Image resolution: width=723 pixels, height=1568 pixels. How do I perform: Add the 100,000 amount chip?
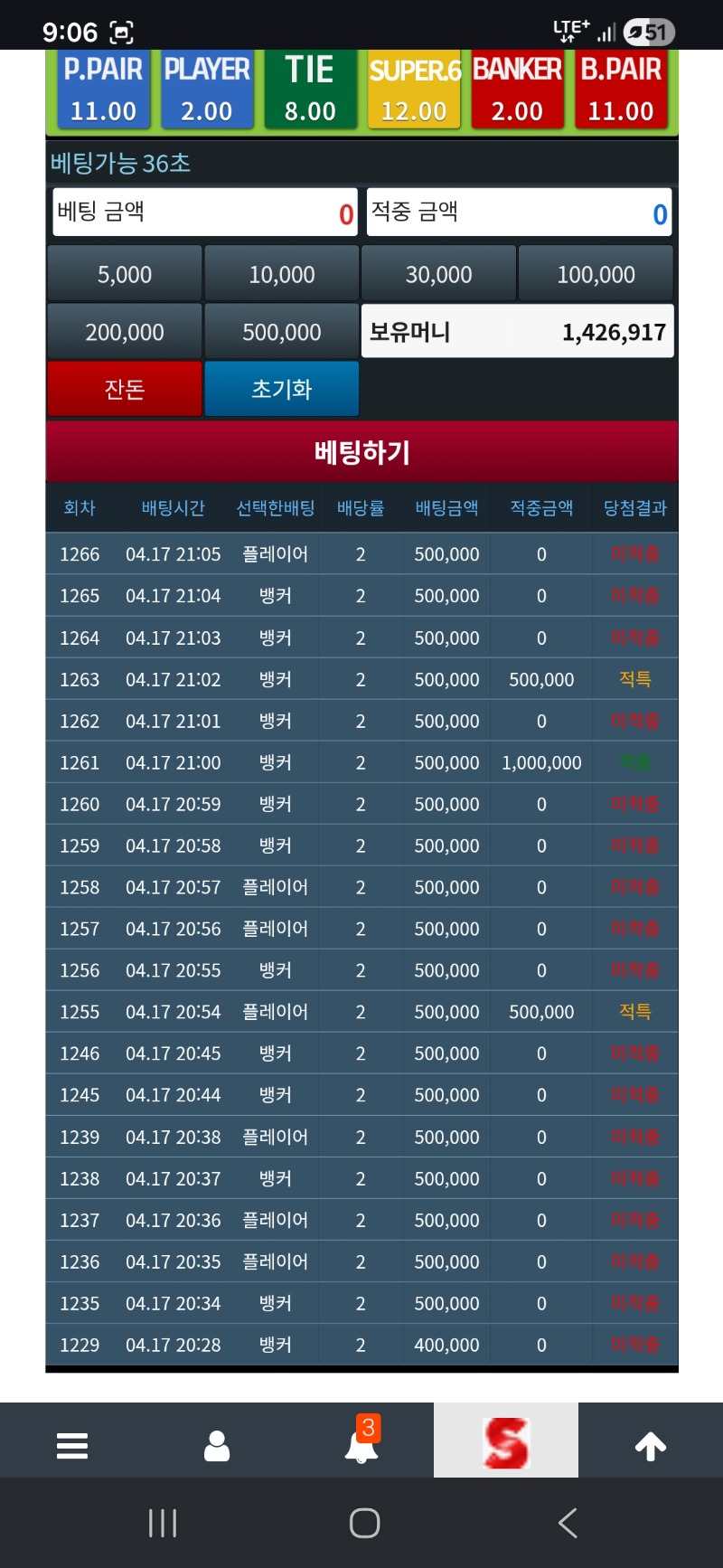[596, 274]
